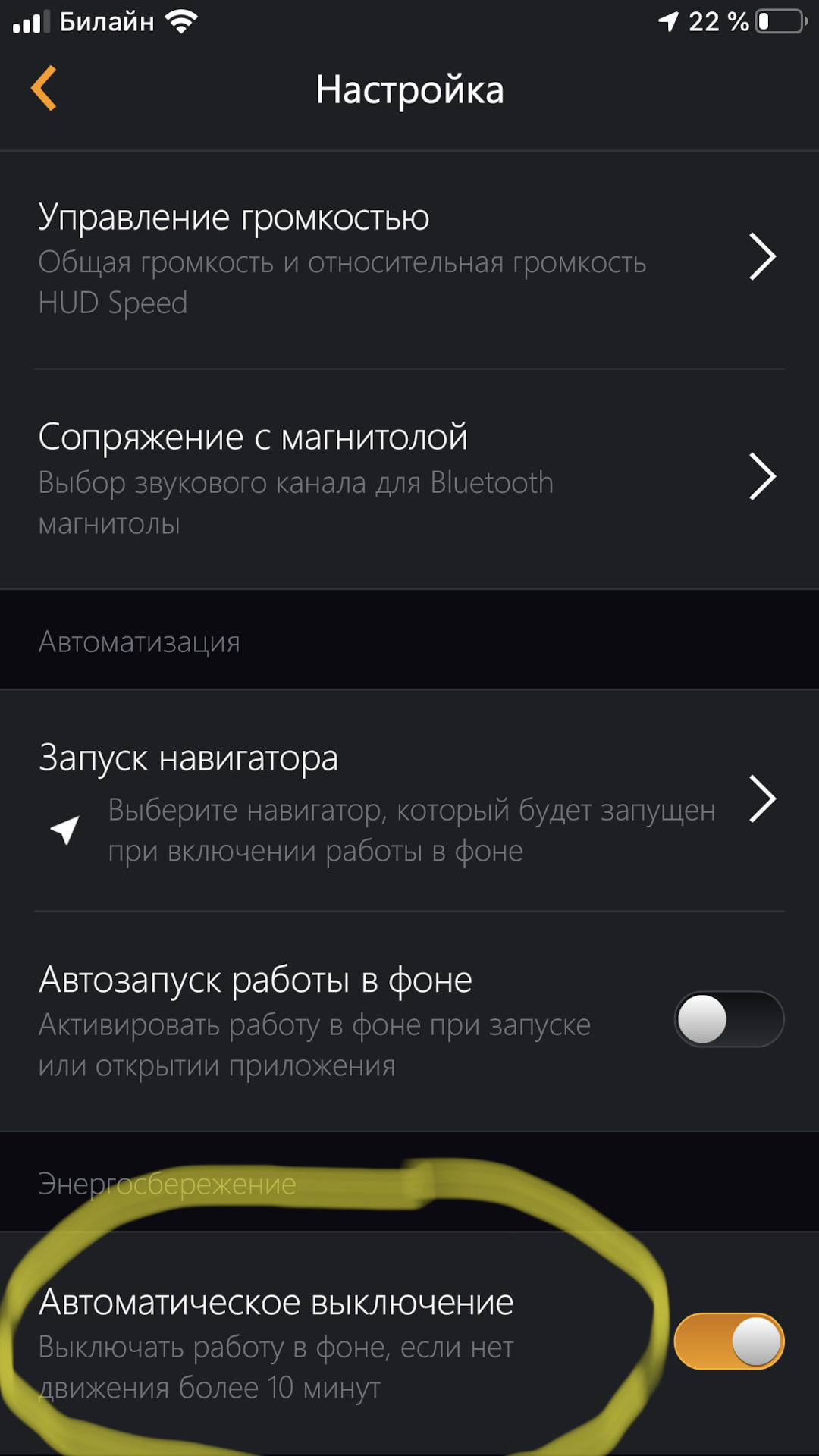Enable Автозапуск работы в фоне switch
The image size is (819, 1456).
point(728,1019)
